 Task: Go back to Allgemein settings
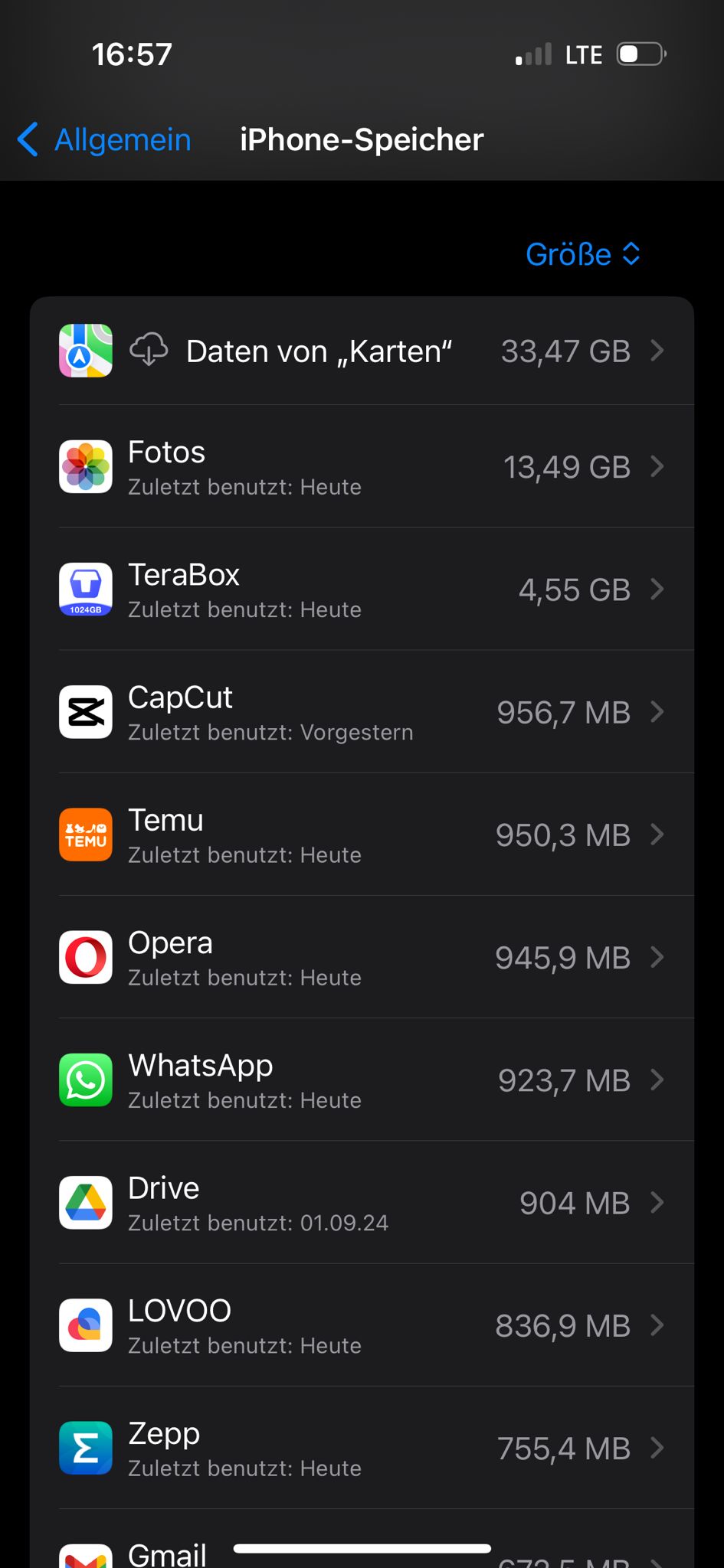(104, 139)
